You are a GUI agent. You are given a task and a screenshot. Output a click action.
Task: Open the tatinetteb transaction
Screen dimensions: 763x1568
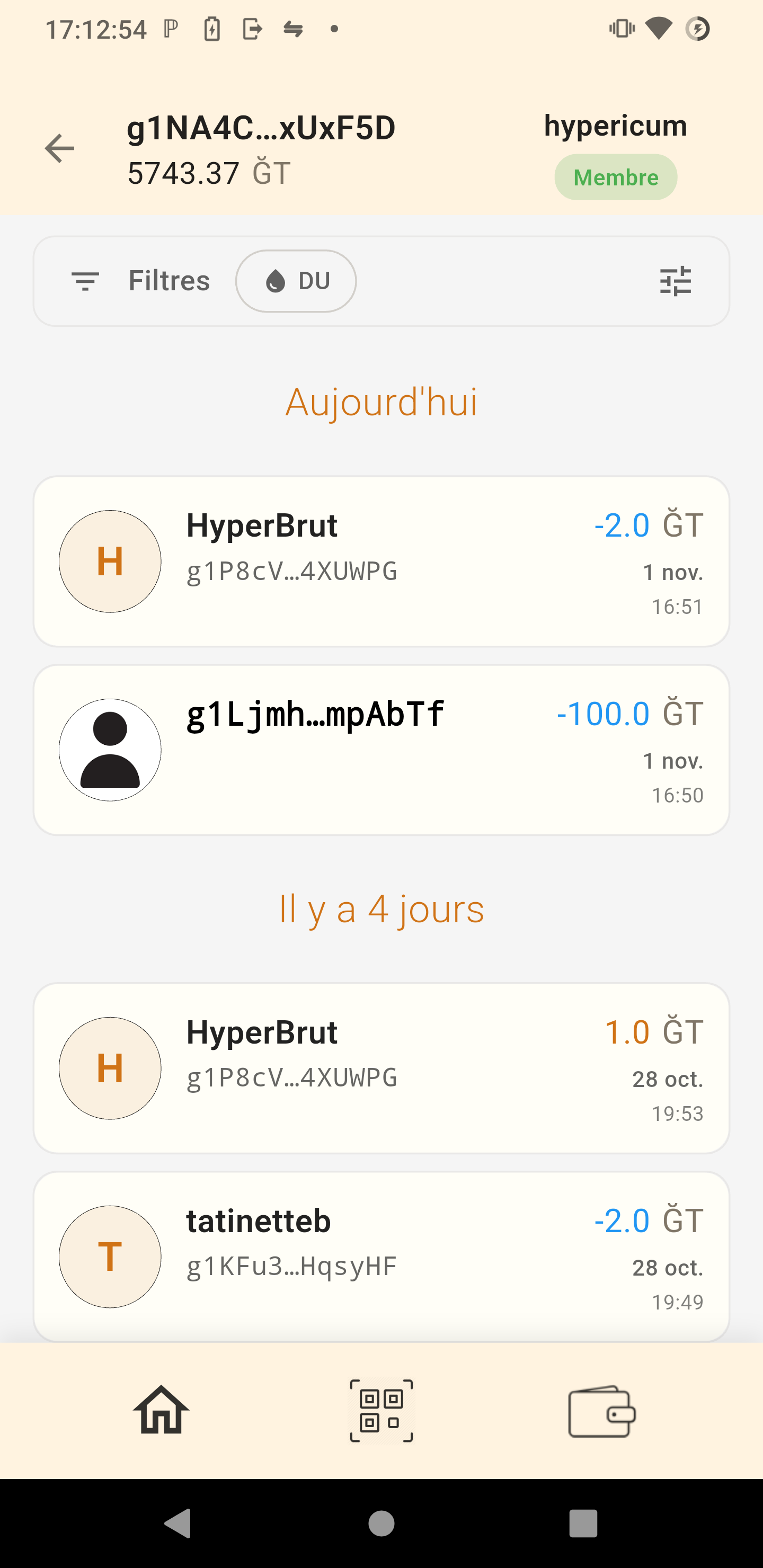pyautogui.click(x=381, y=1257)
